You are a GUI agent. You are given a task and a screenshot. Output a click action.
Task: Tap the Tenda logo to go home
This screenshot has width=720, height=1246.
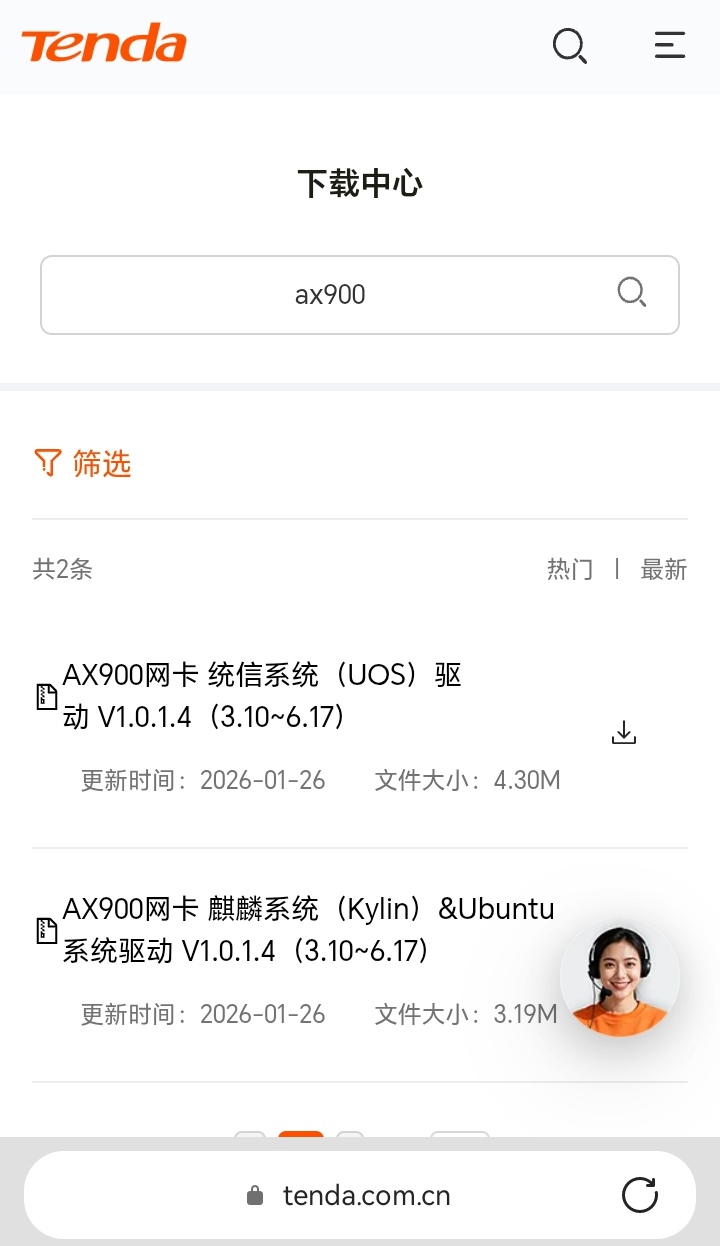(x=104, y=45)
